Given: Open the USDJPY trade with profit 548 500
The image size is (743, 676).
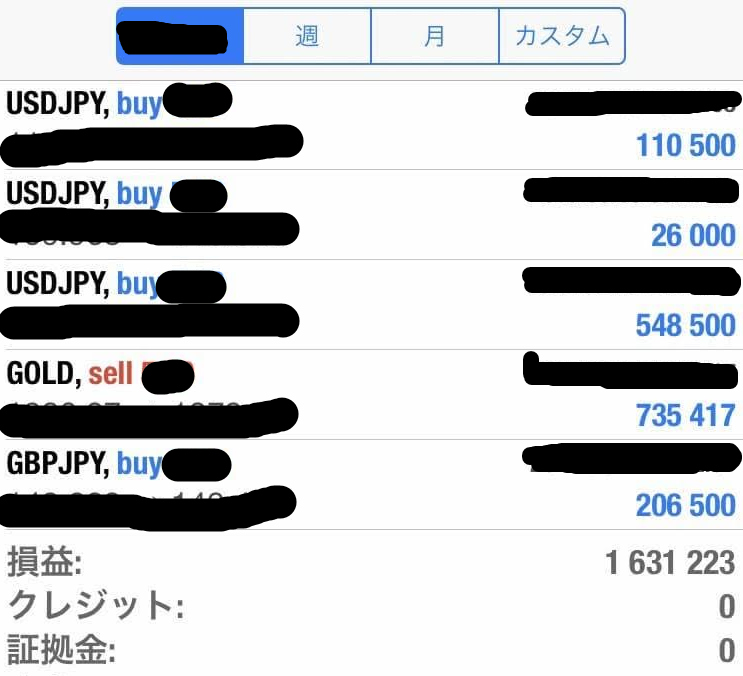Looking at the screenshot, I should tap(371, 304).
